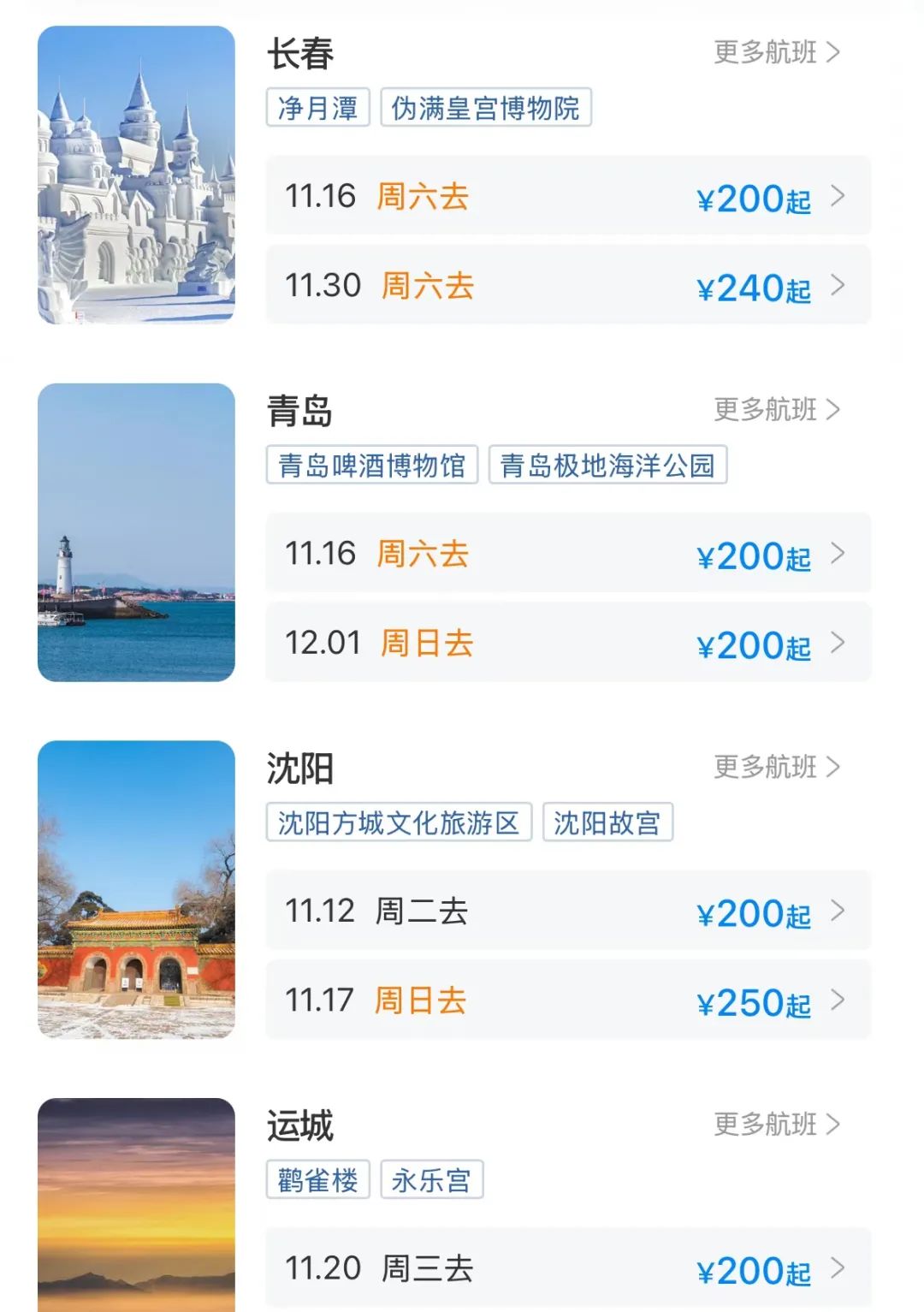Viewport: 924px width, 1312px height.
Task: Tap the 沈阳故宫 tag
Action: click(x=607, y=822)
